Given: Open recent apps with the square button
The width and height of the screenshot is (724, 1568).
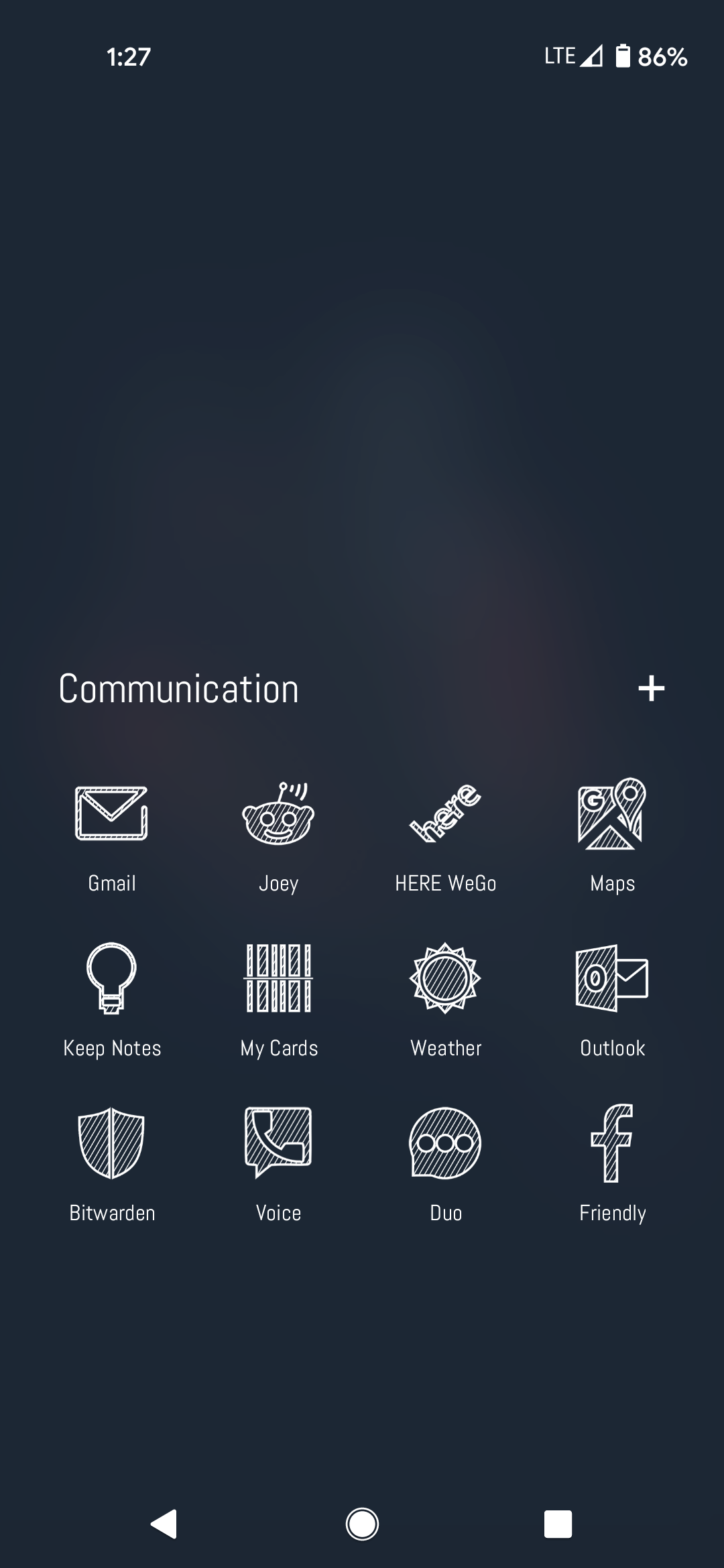Looking at the screenshot, I should click(558, 1524).
